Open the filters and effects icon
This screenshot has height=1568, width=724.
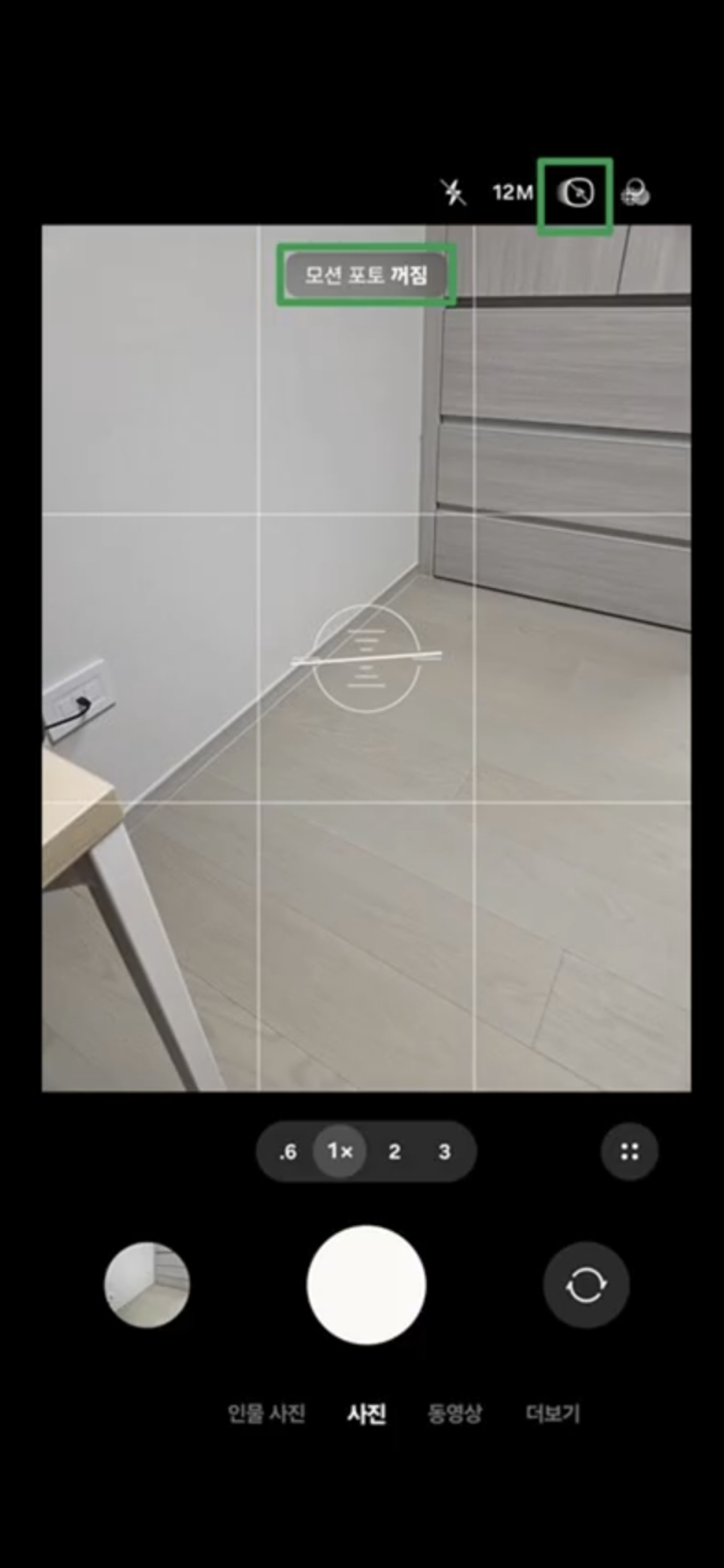tap(635, 194)
